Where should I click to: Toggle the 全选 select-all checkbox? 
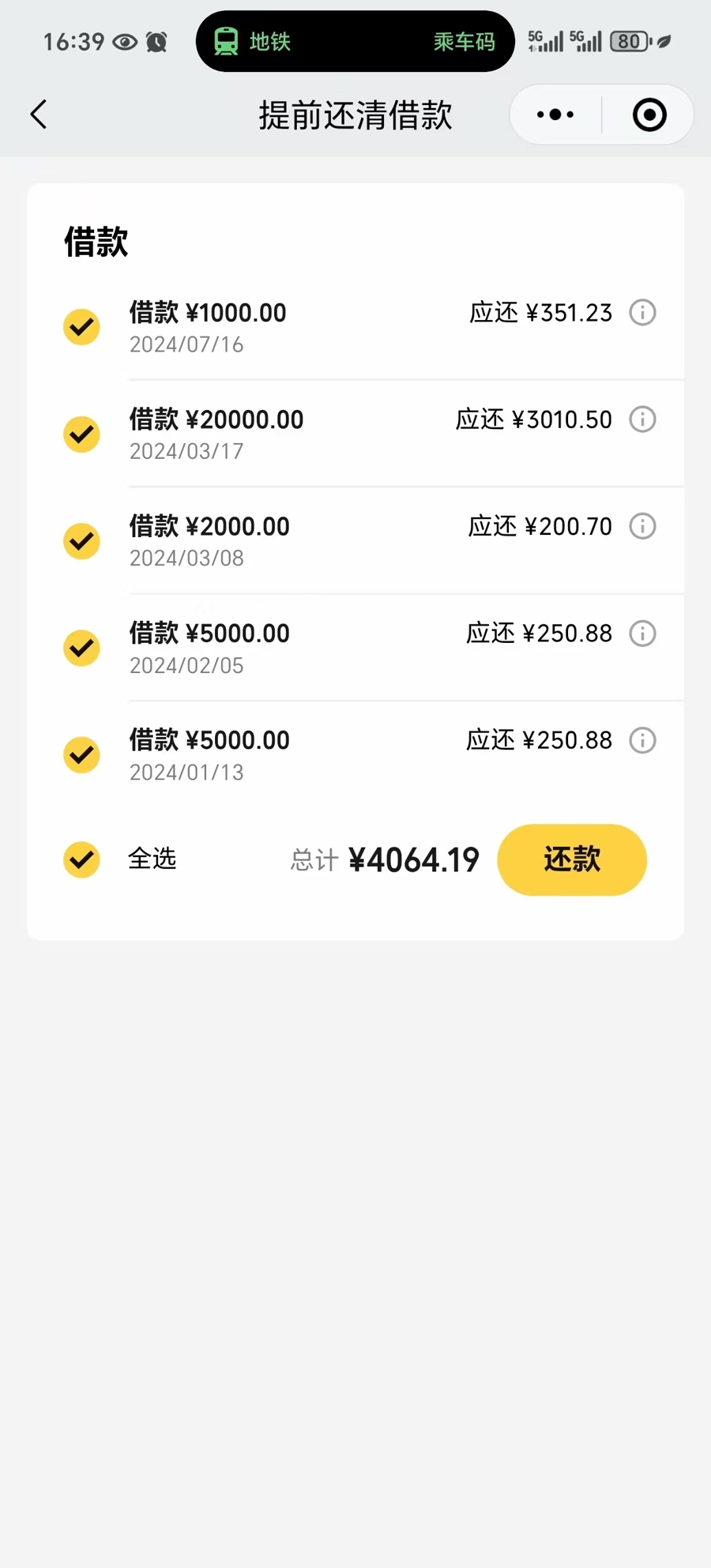tap(81, 859)
